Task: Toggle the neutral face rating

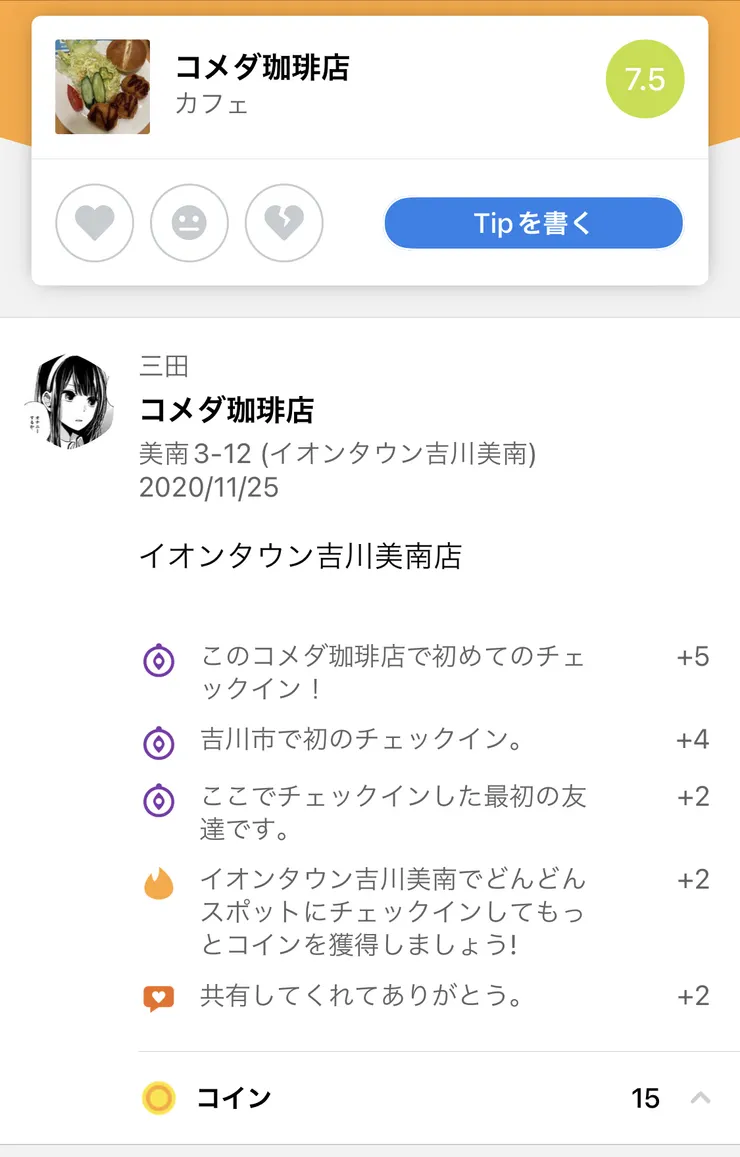Action: click(189, 223)
